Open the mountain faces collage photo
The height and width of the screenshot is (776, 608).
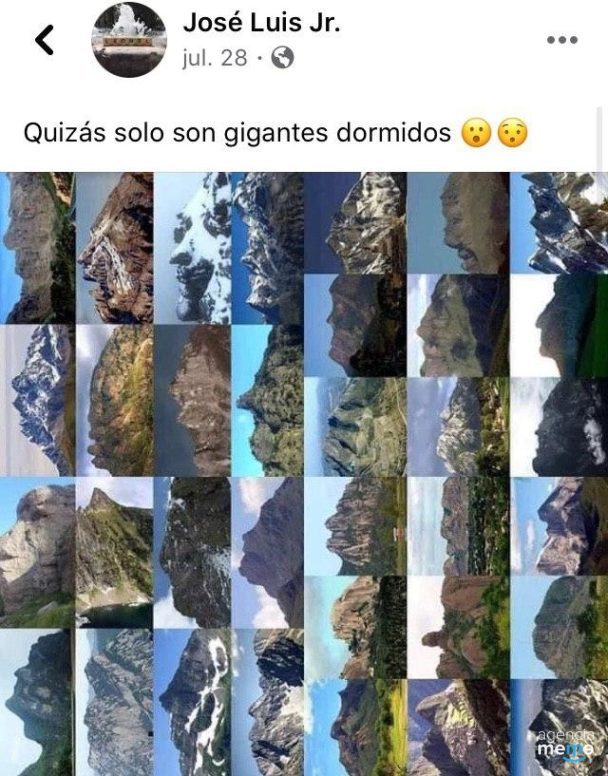[304, 470]
